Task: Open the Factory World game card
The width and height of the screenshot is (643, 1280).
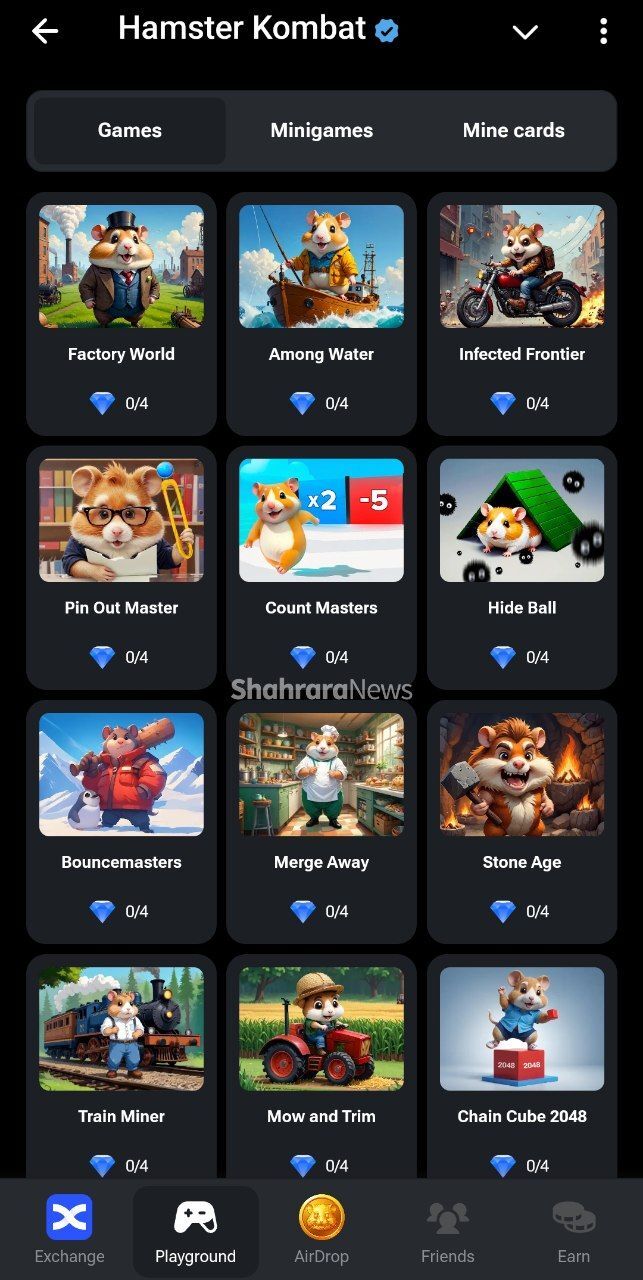Action: tap(121, 310)
